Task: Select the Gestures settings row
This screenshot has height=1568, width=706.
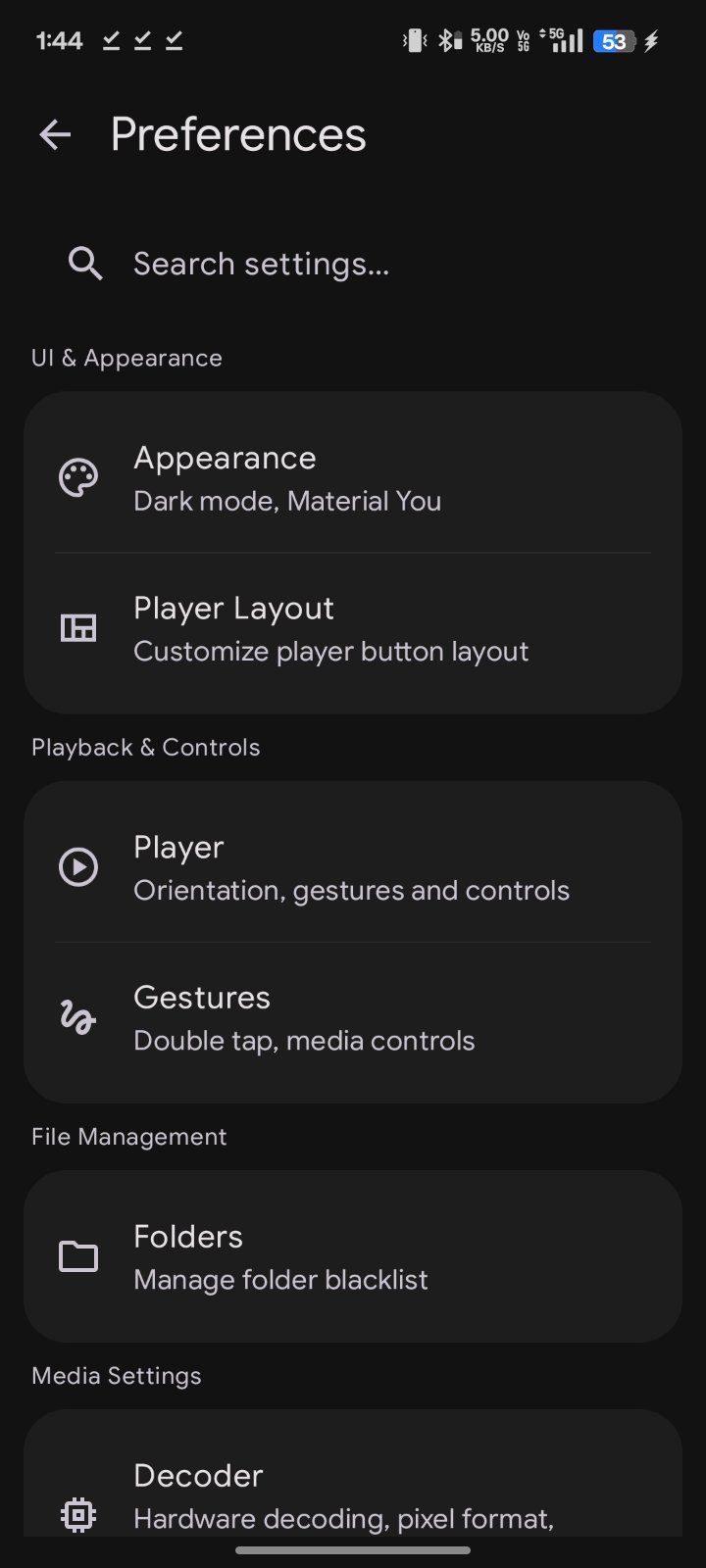Action: pyautogui.click(x=353, y=1018)
